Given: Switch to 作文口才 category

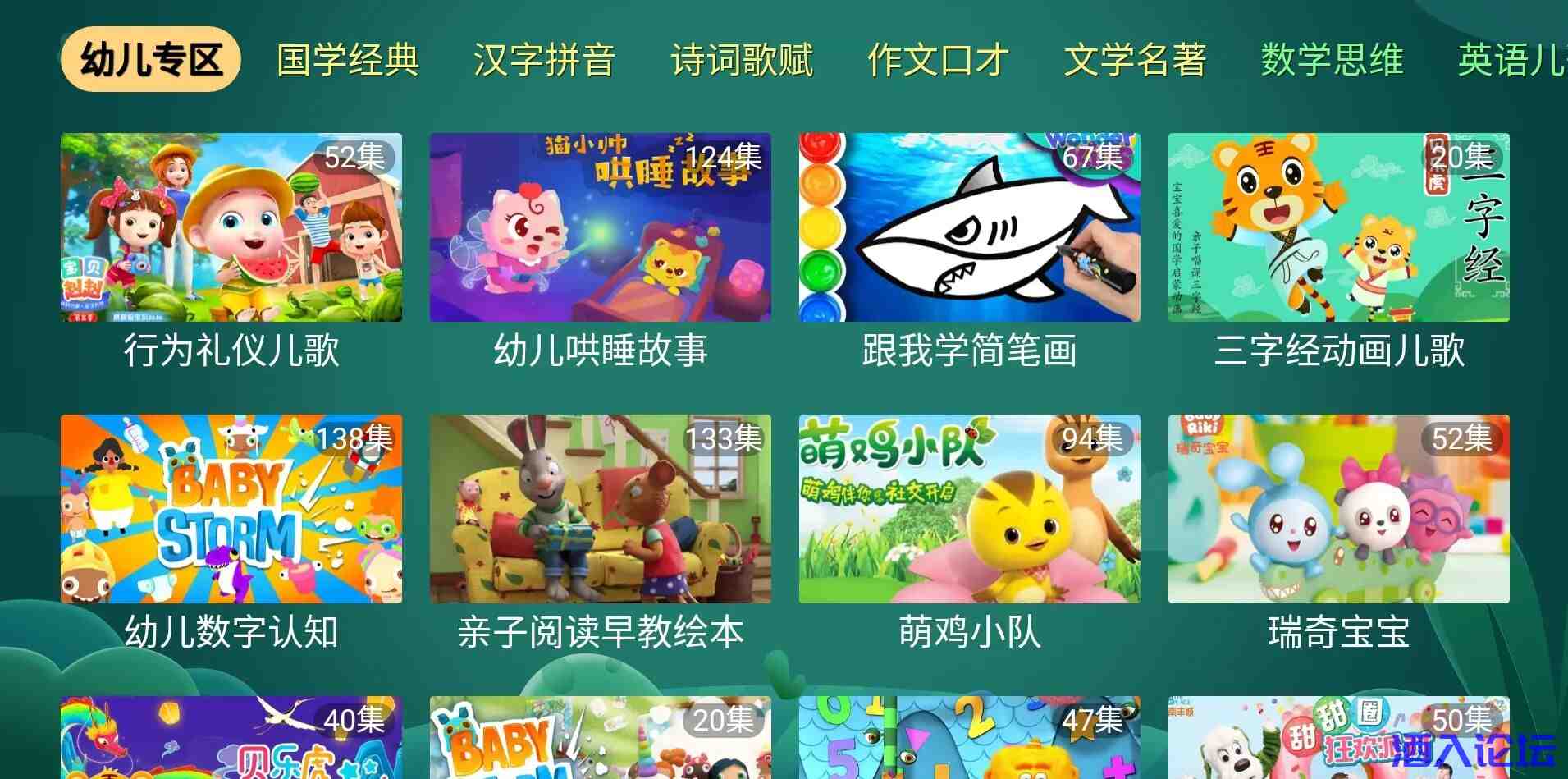Looking at the screenshot, I should coord(938,60).
